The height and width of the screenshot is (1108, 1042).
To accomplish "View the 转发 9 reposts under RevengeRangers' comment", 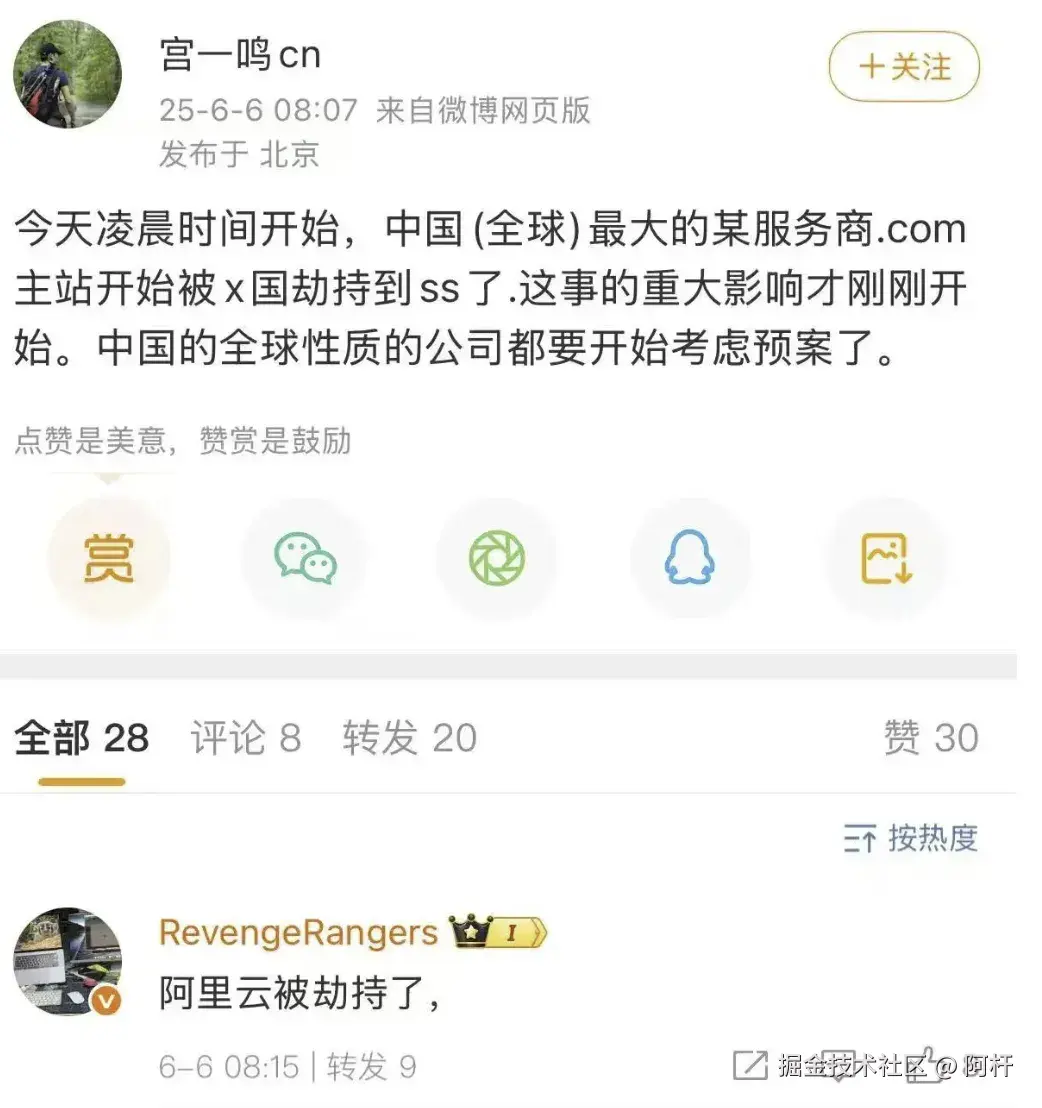I will coord(371,1066).
